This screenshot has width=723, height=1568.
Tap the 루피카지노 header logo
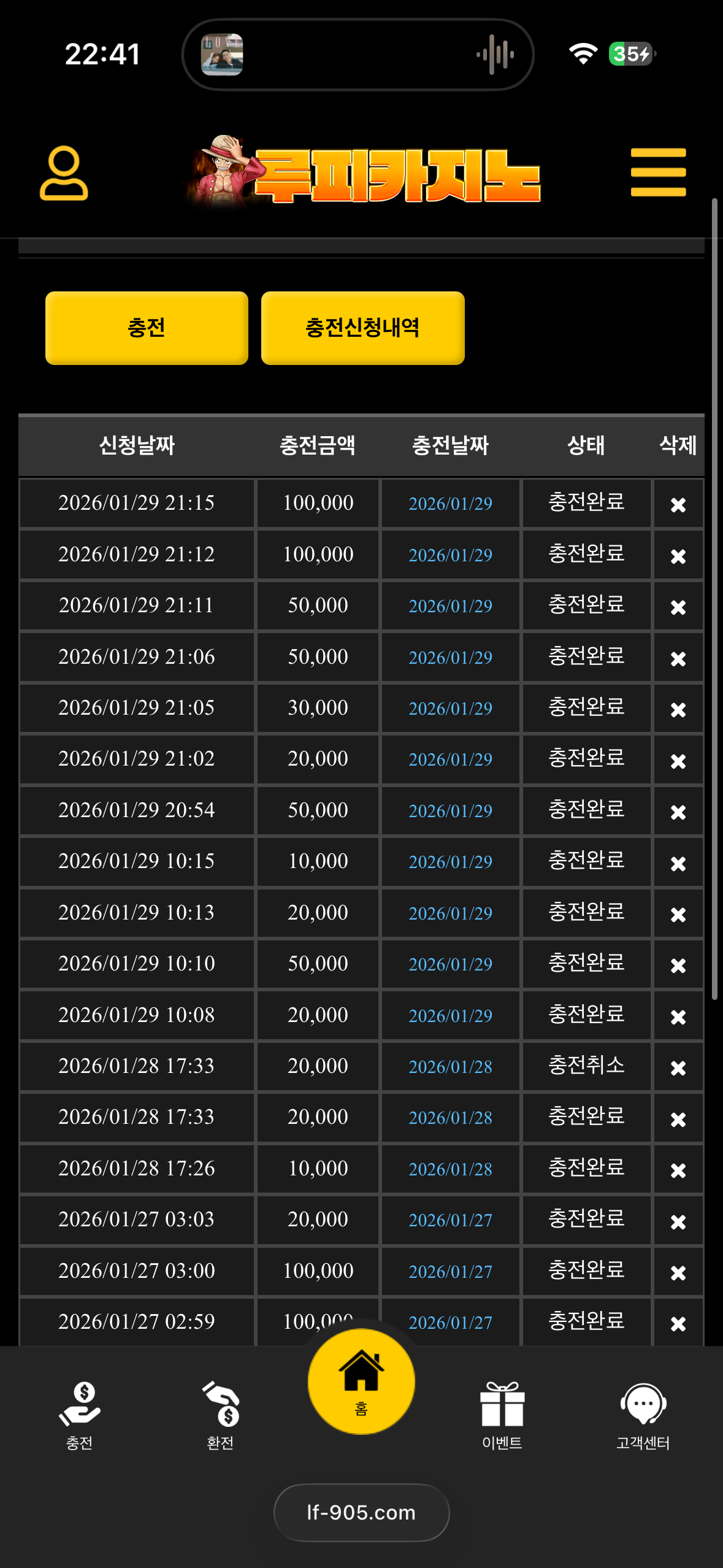(x=364, y=173)
